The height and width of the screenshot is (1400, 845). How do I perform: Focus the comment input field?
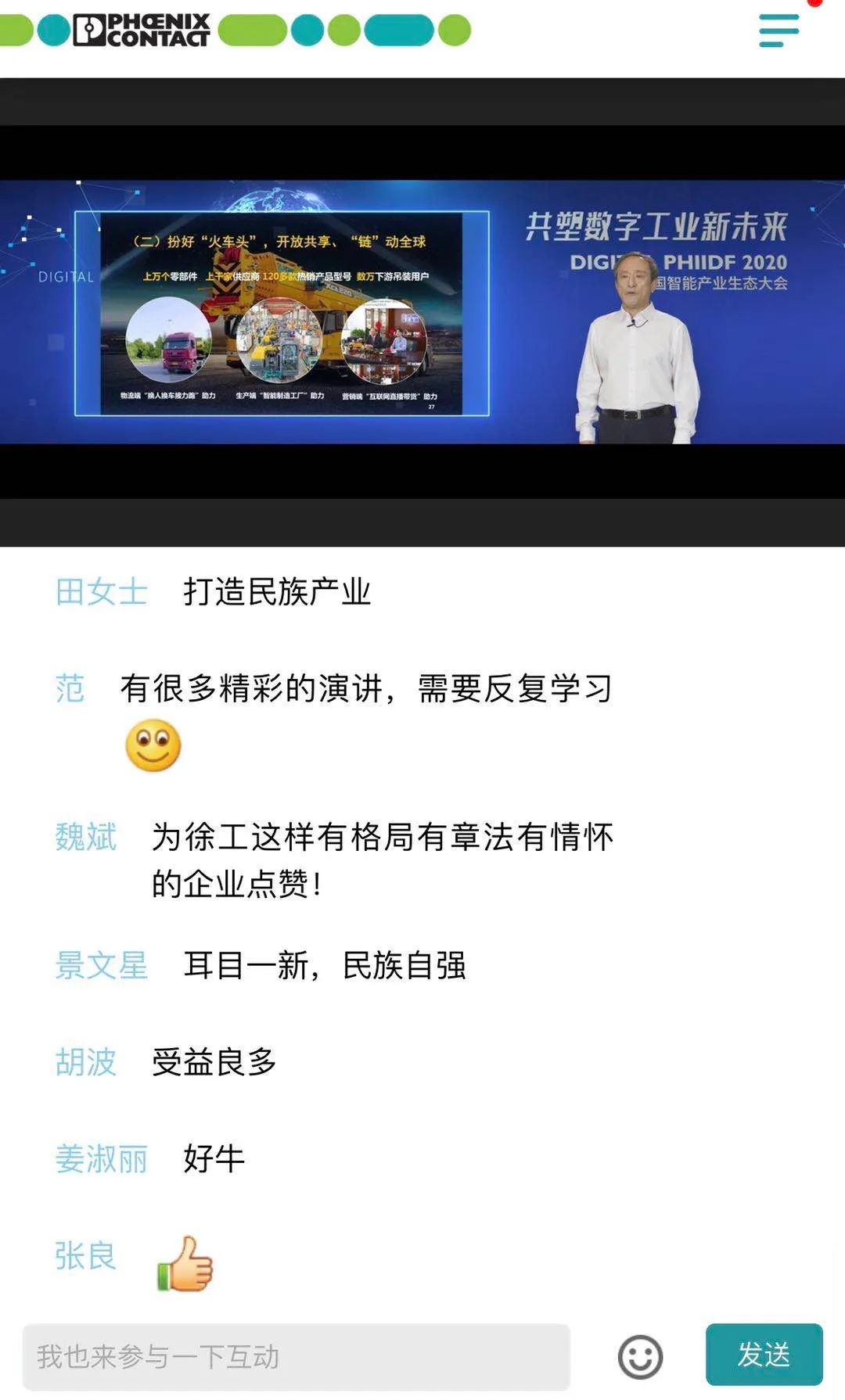click(296, 1357)
